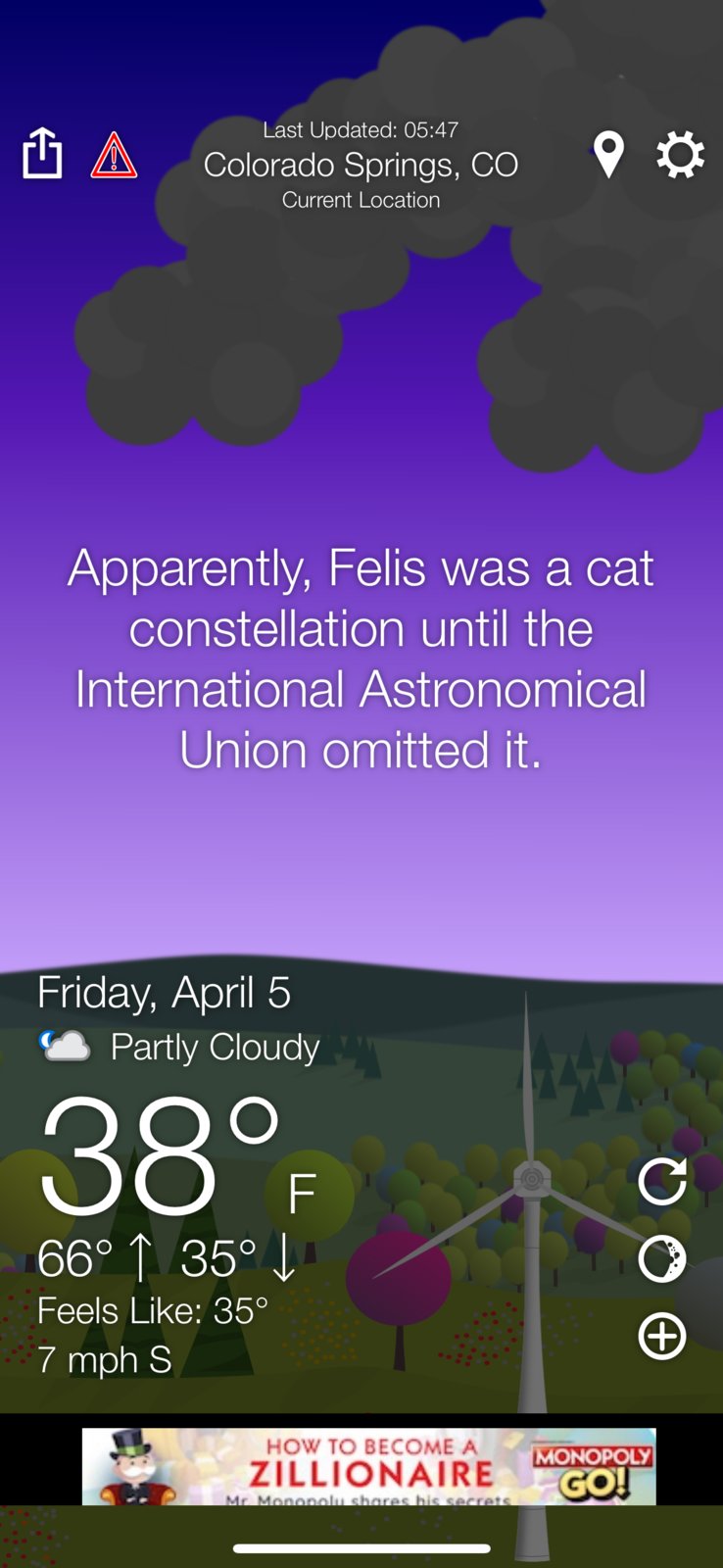The image size is (723, 1568).
Task: Share the current weather
Action: 42,154
